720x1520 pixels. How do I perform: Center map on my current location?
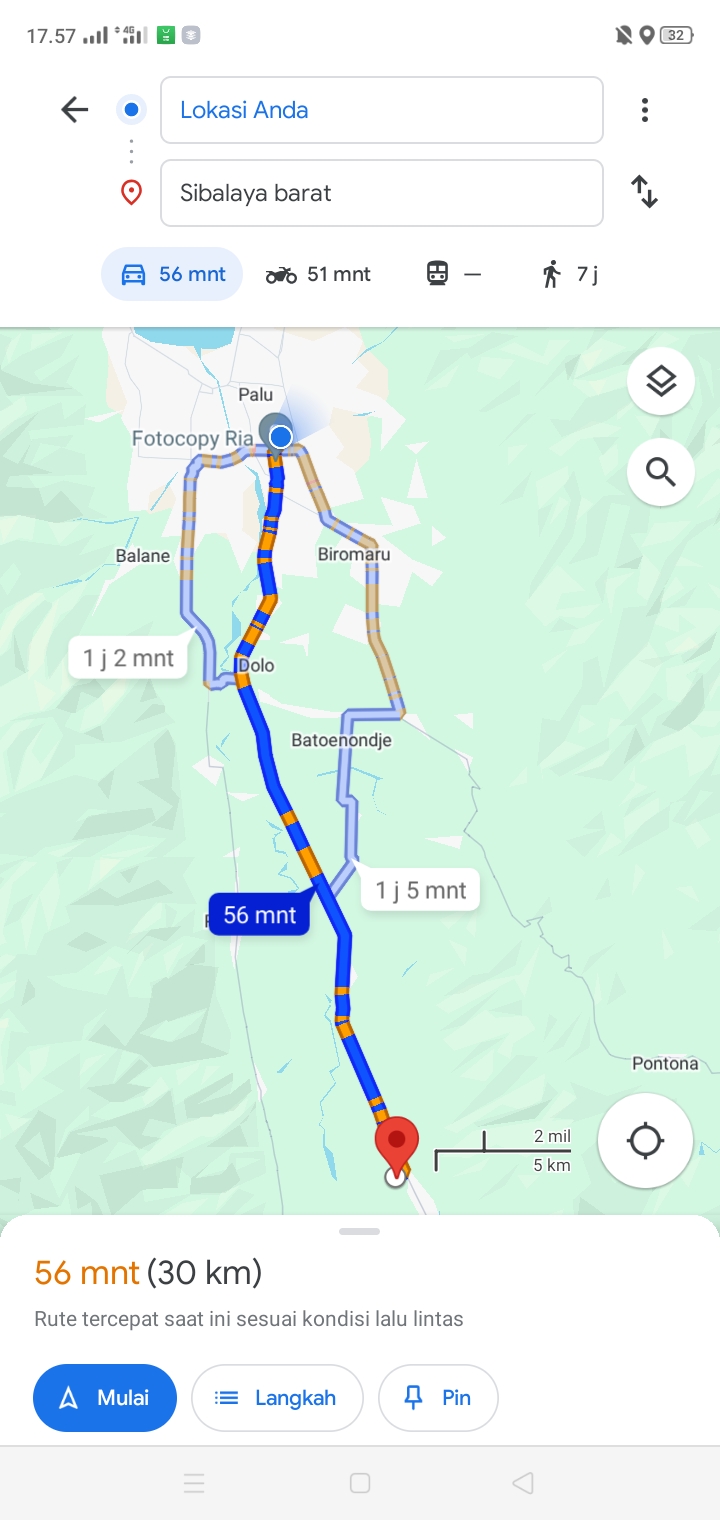[x=645, y=1140]
